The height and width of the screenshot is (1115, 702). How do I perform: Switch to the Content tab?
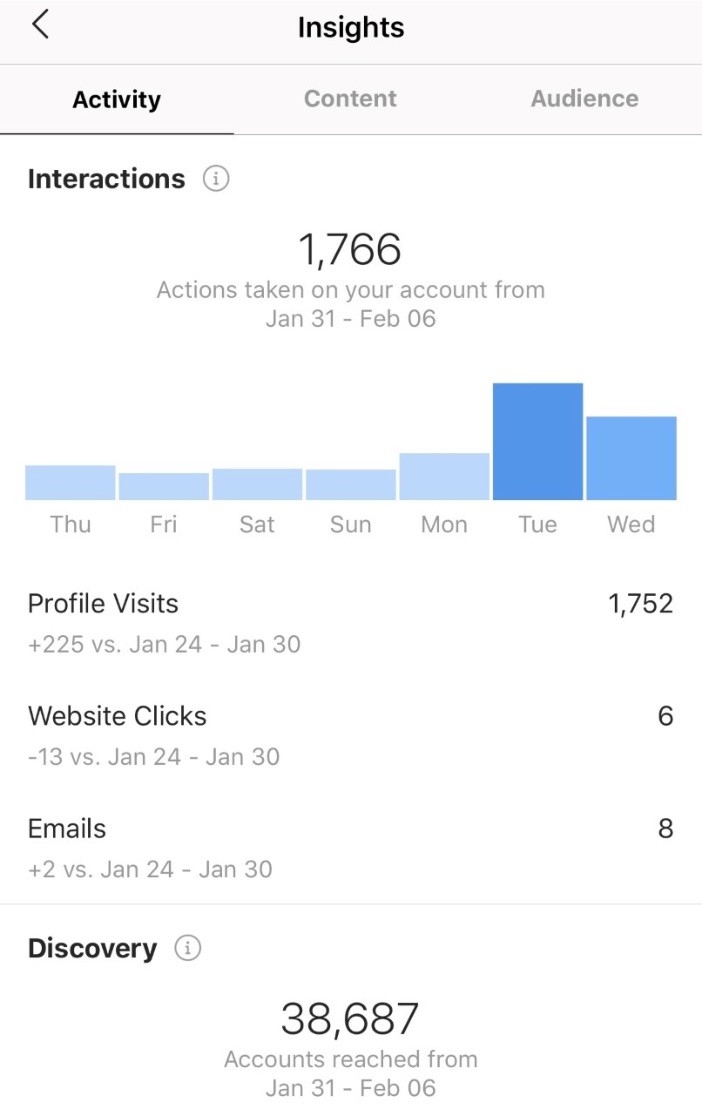(350, 99)
